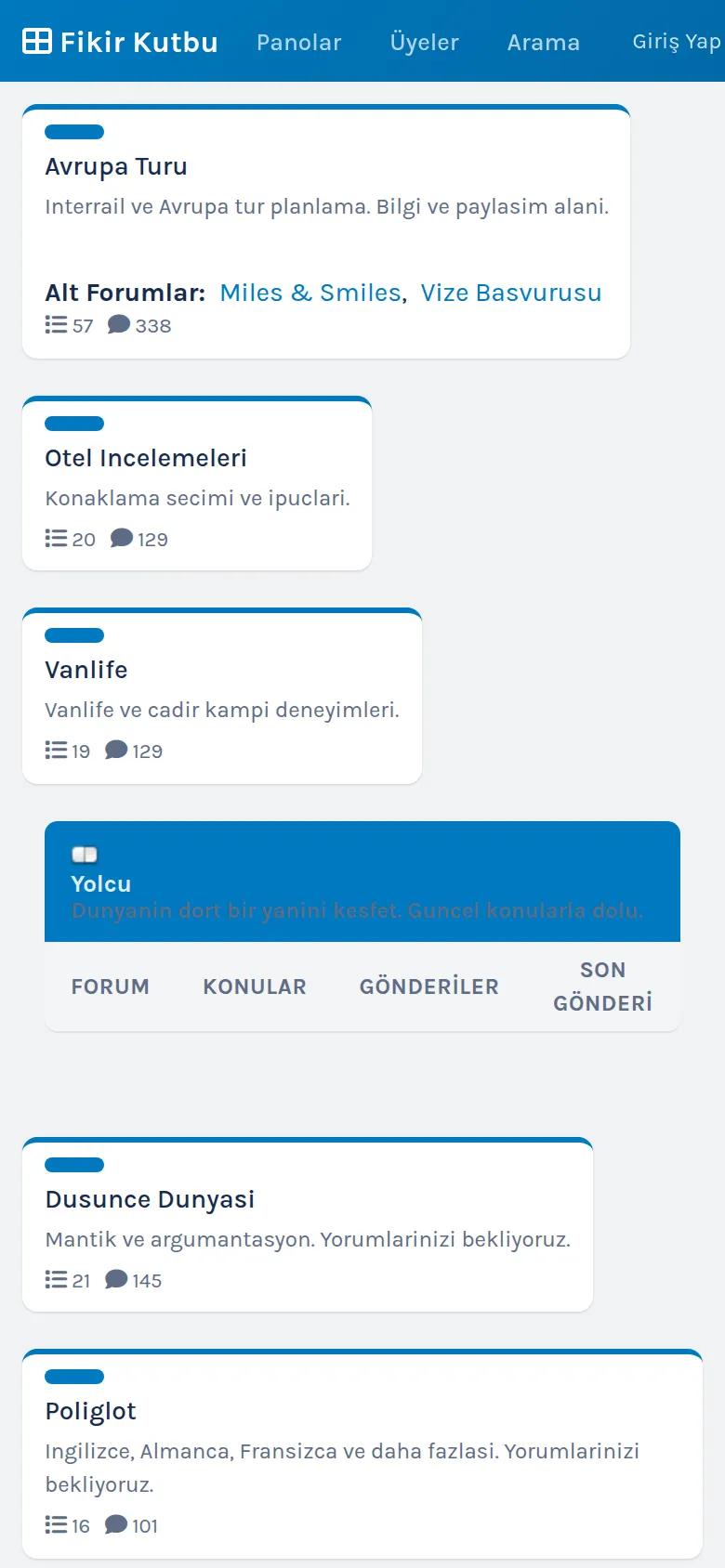This screenshot has width=725, height=1568.
Task: Open the Vize Basvurusu subforum
Action: click(511, 293)
